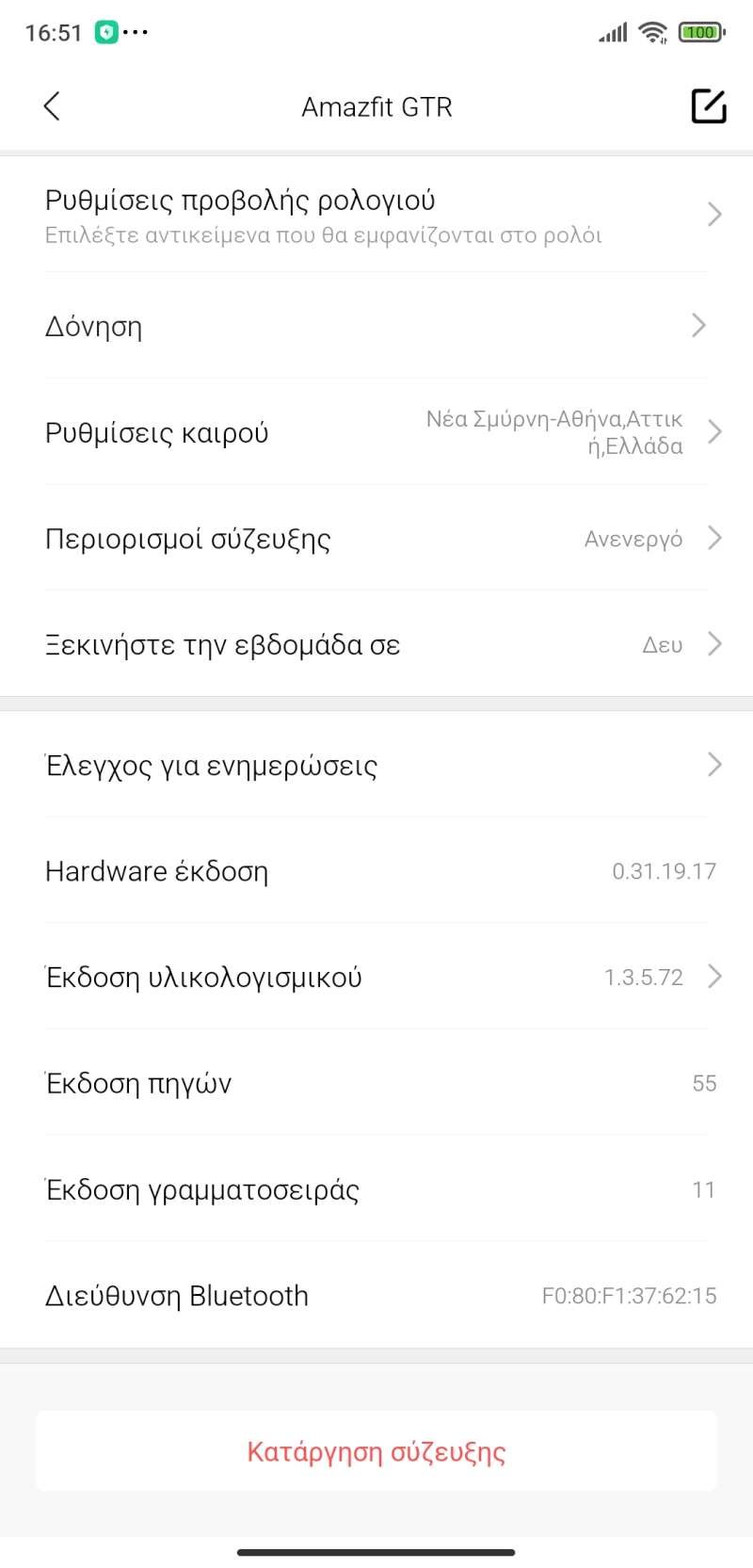Screen dimensions: 753x1568
Task: Open Περιορισμοί σύζευξης setting
Action: click(376, 539)
